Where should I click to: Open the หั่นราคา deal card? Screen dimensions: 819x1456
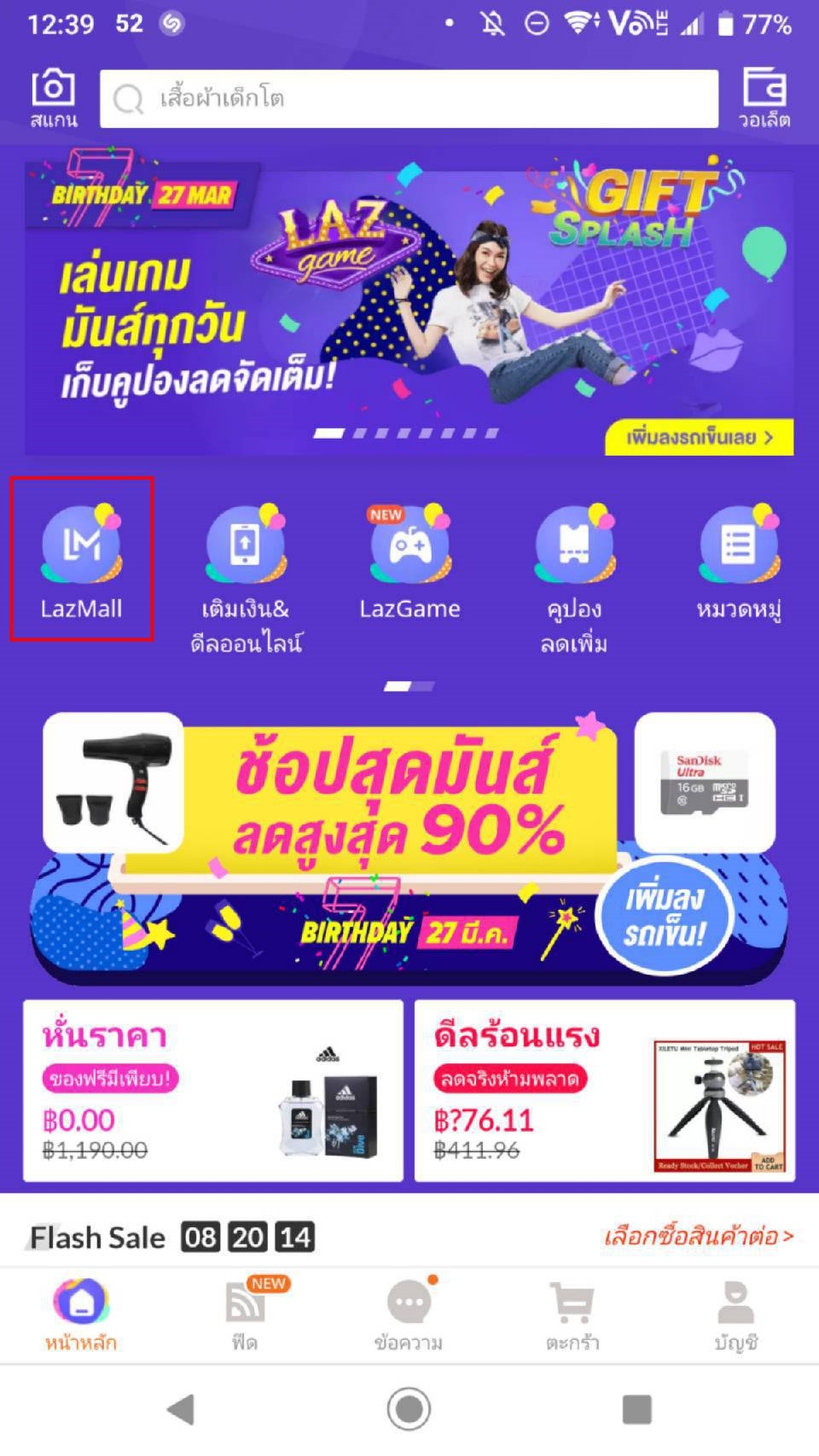[x=212, y=1091]
